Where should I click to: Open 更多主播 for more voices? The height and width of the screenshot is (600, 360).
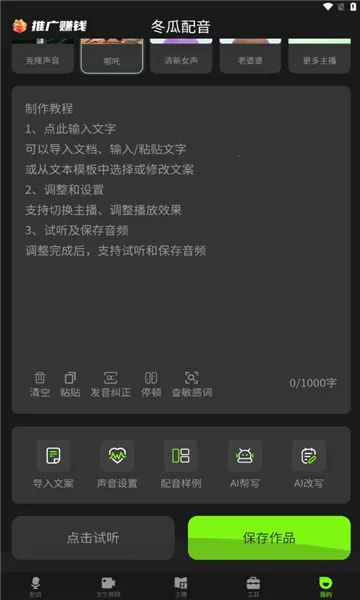[x=319, y=56]
